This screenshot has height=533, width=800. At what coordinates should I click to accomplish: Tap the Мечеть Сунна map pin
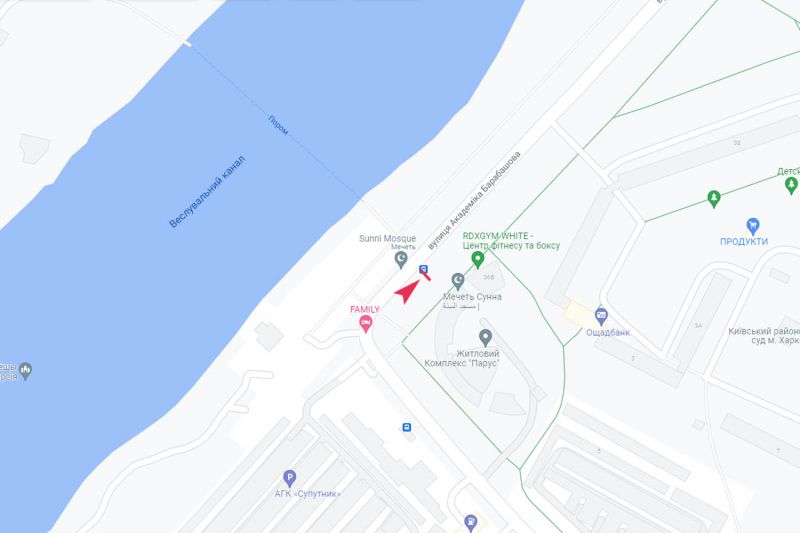[x=458, y=281]
